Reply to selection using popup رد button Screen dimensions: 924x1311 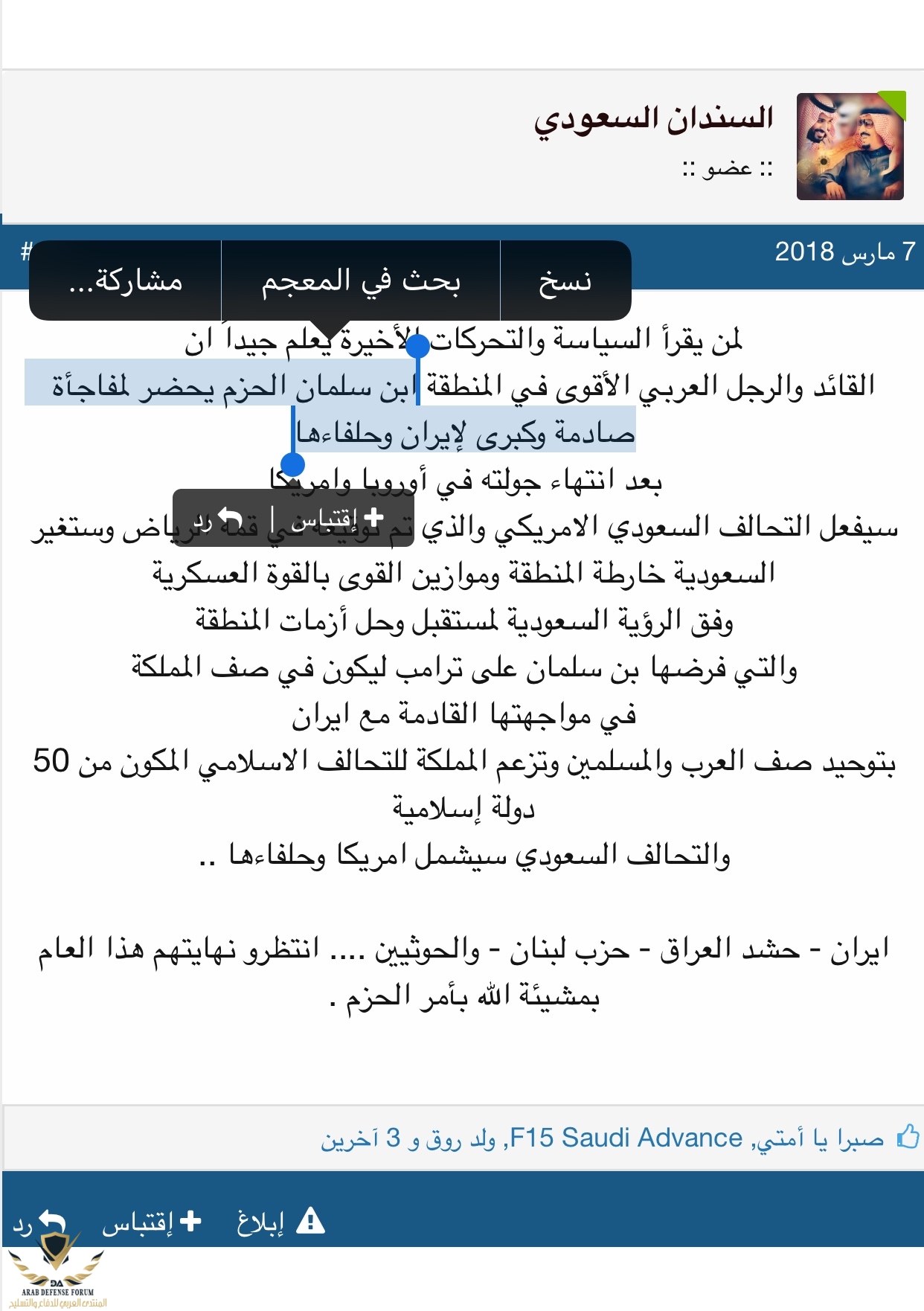click(x=219, y=519)
